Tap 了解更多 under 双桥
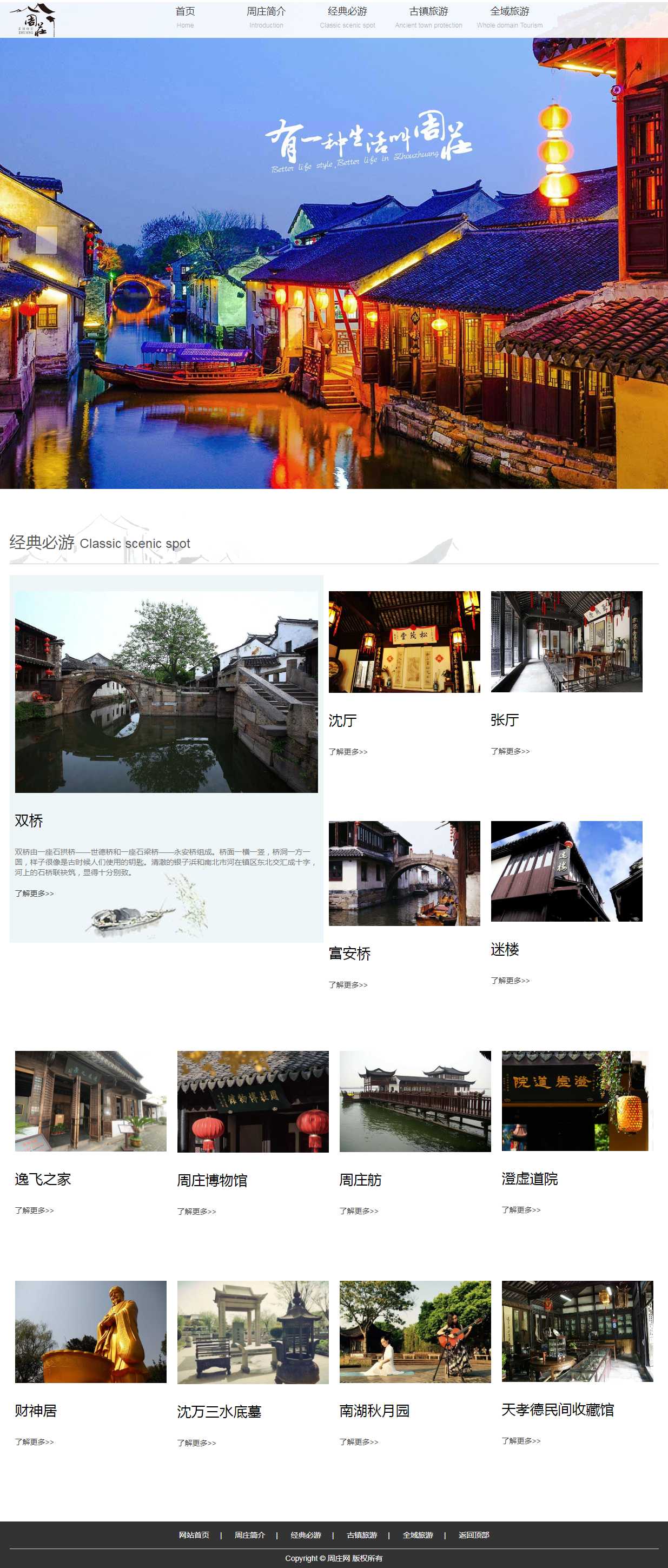 click(34, 894)
